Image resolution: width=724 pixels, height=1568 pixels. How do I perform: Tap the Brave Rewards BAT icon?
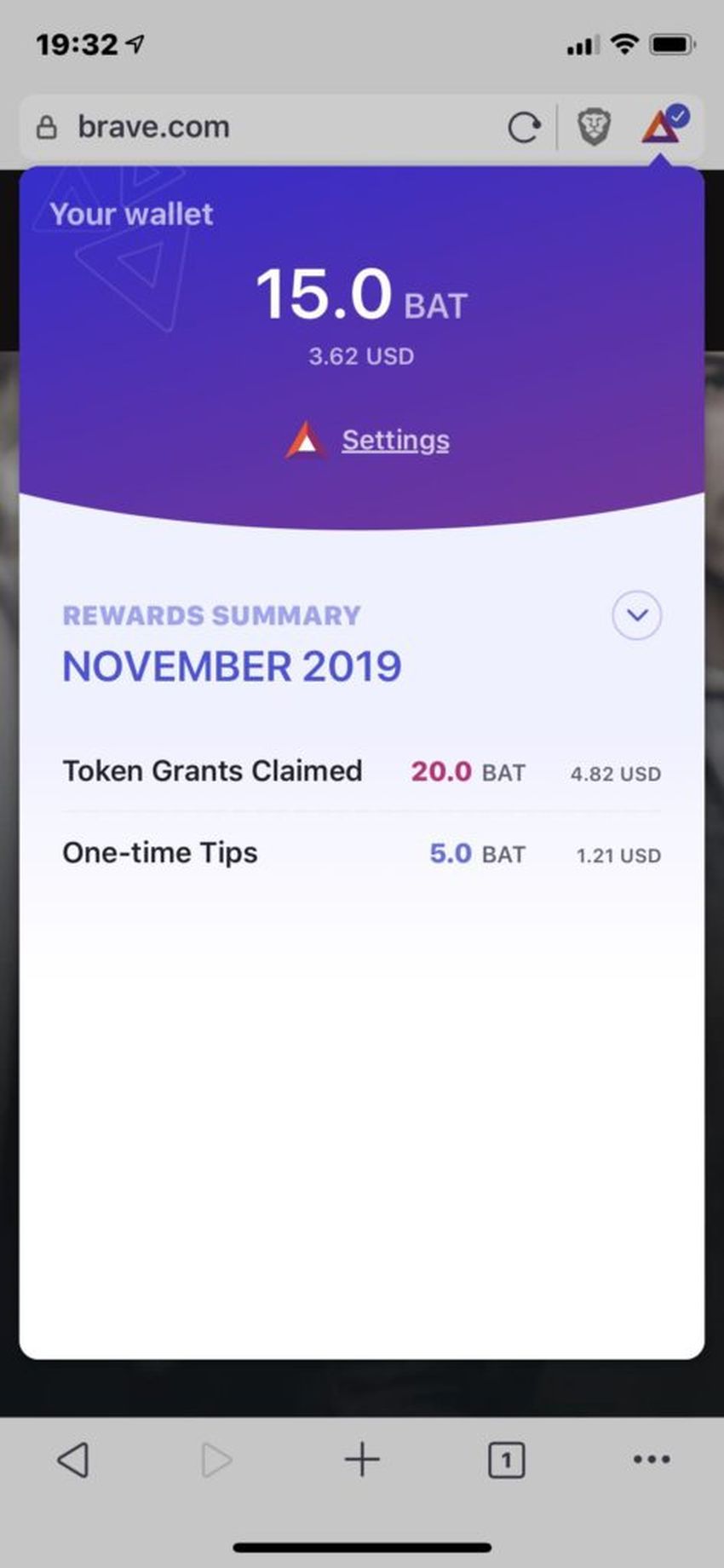pos(662,126)
